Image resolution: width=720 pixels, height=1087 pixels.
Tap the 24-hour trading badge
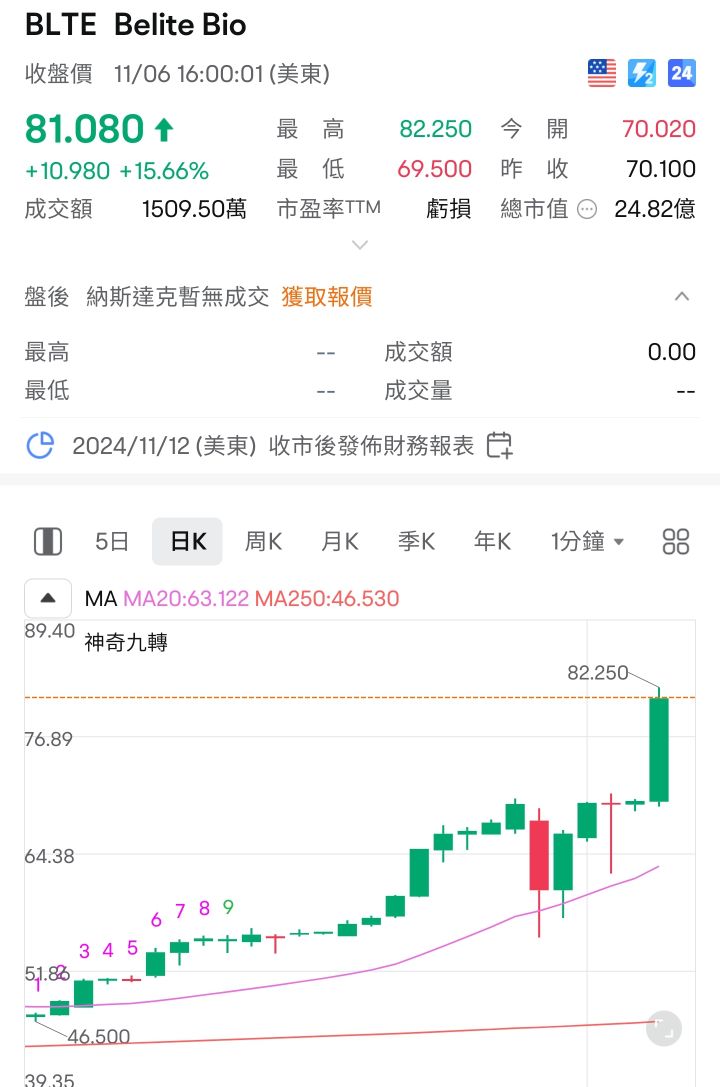pyautogui.click(x=682, y=73)
